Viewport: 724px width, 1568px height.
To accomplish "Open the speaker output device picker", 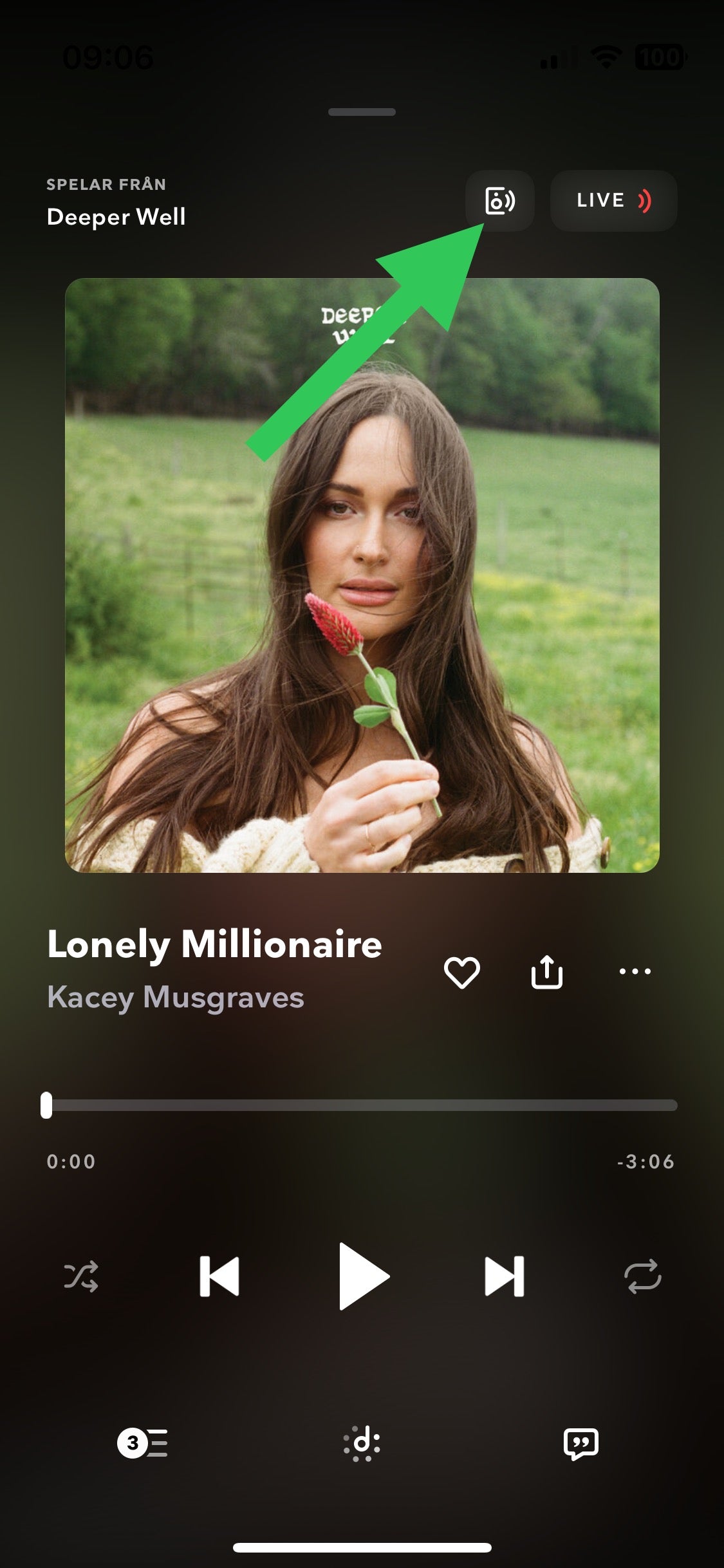I will (499, 201).
